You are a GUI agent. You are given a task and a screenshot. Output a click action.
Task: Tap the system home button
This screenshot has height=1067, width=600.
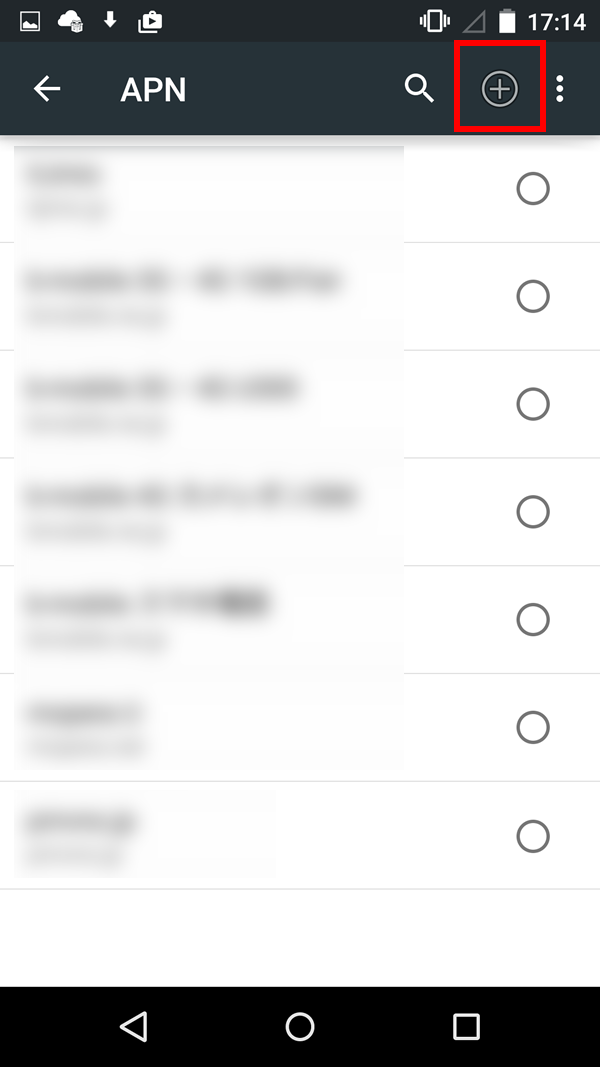[x=300, y=1026]
